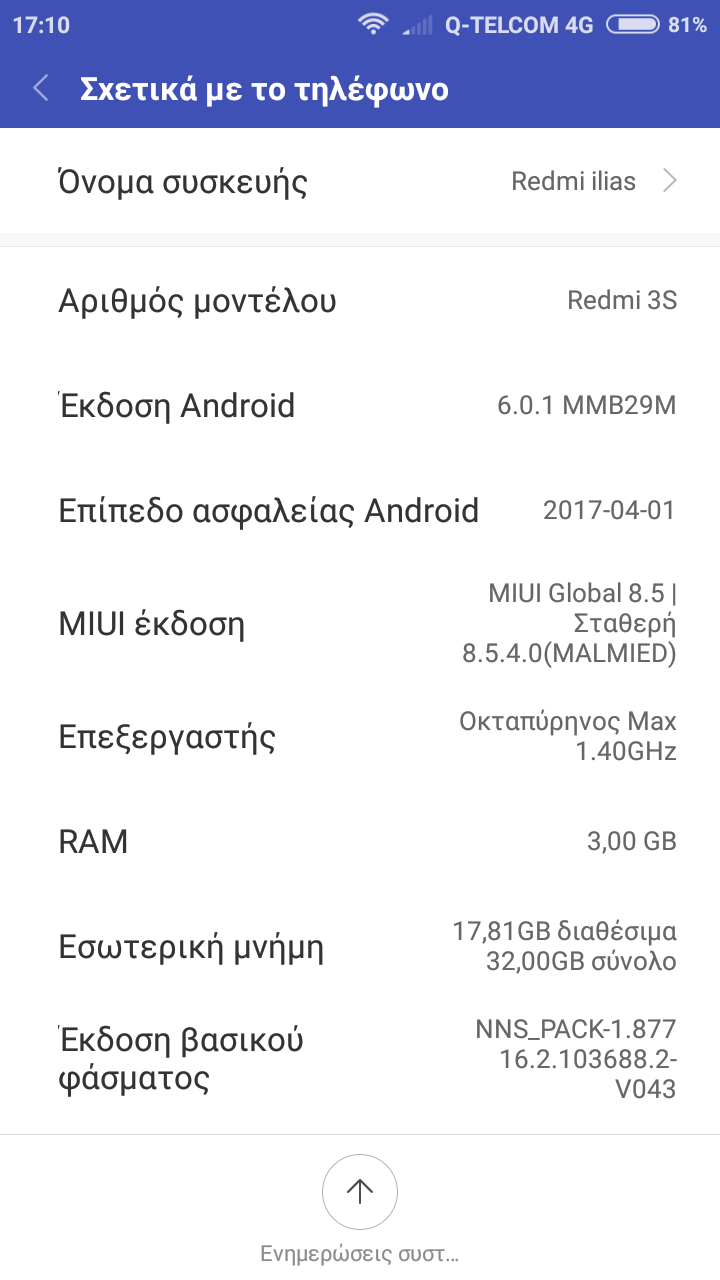Tap the system updates arrow button
Screen dimensions: 720x1280
click(359, 1191)
